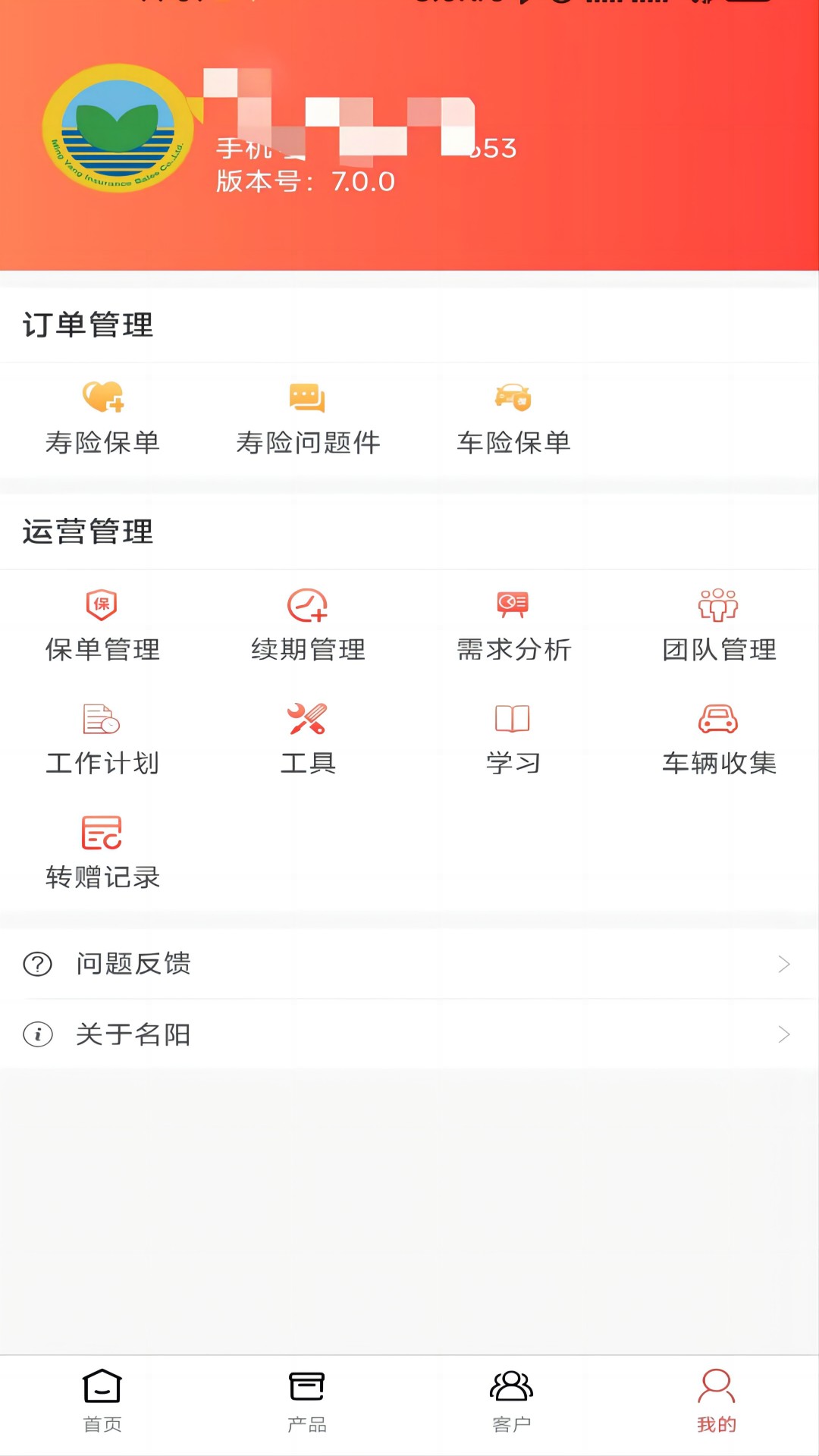Open 转赠记录 transfer records

point(102,853)
